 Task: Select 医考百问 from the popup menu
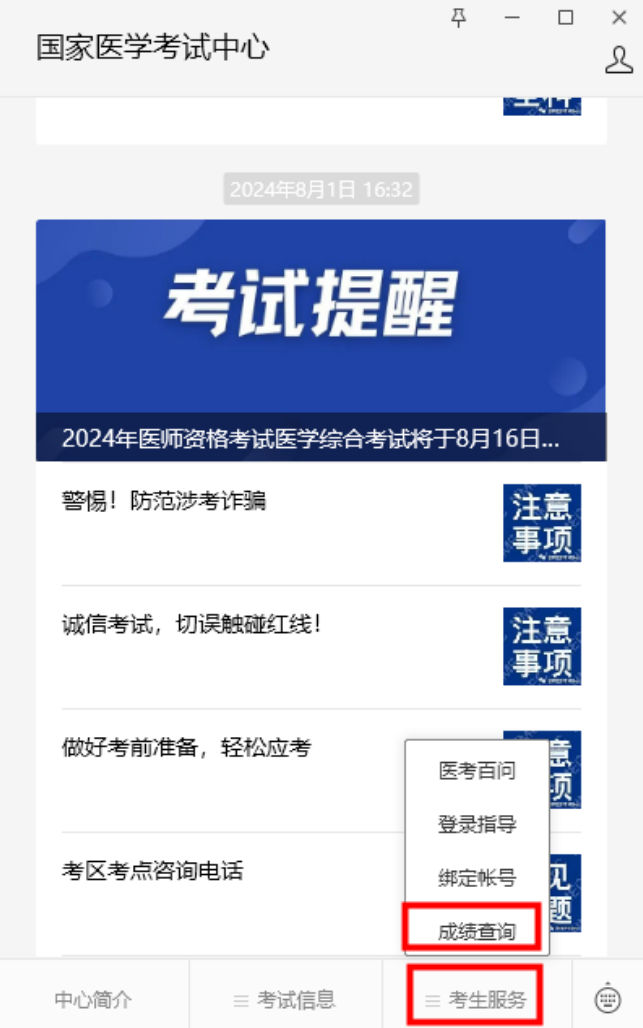tap(477, 771)
